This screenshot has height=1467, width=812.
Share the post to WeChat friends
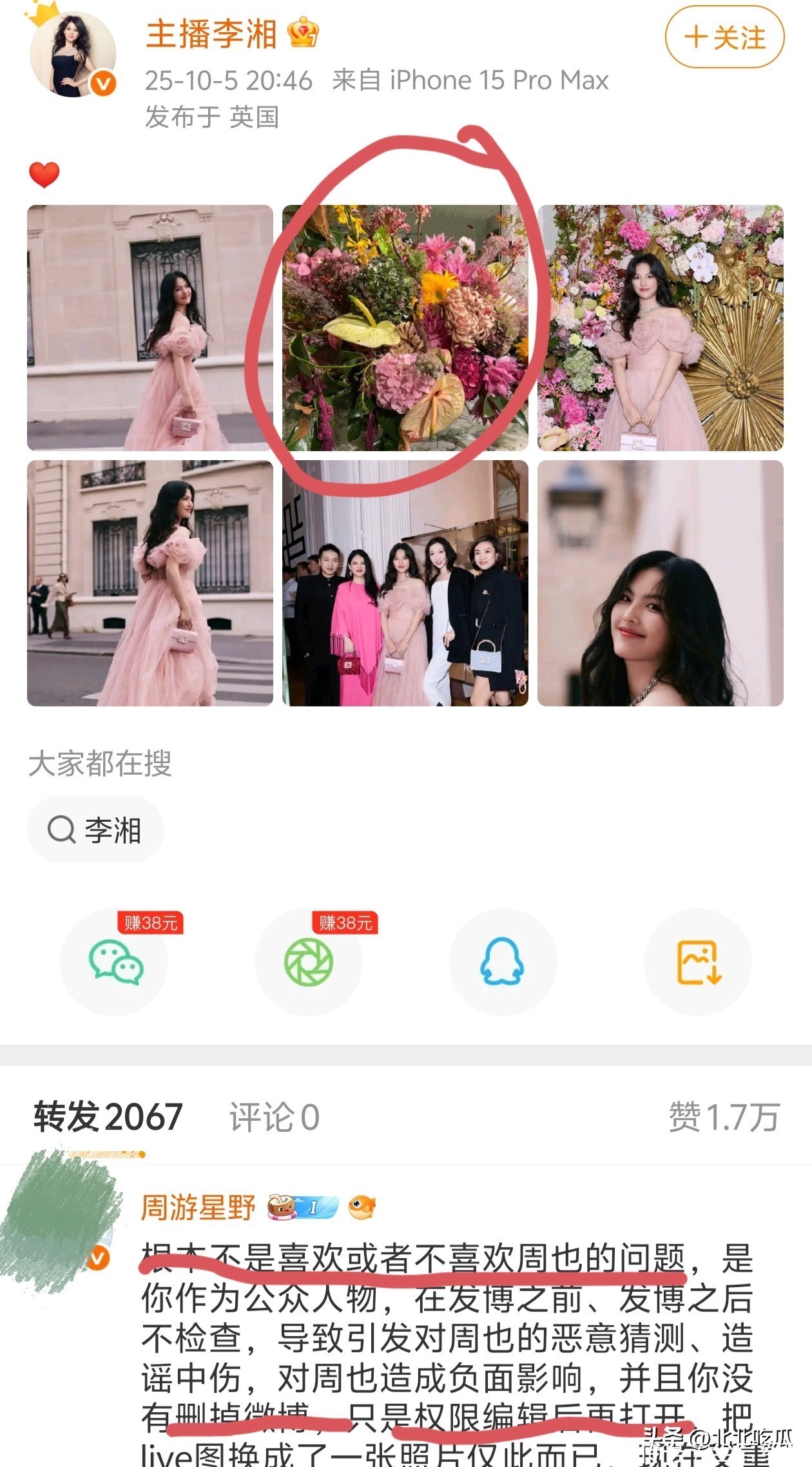tap(115, 962)
